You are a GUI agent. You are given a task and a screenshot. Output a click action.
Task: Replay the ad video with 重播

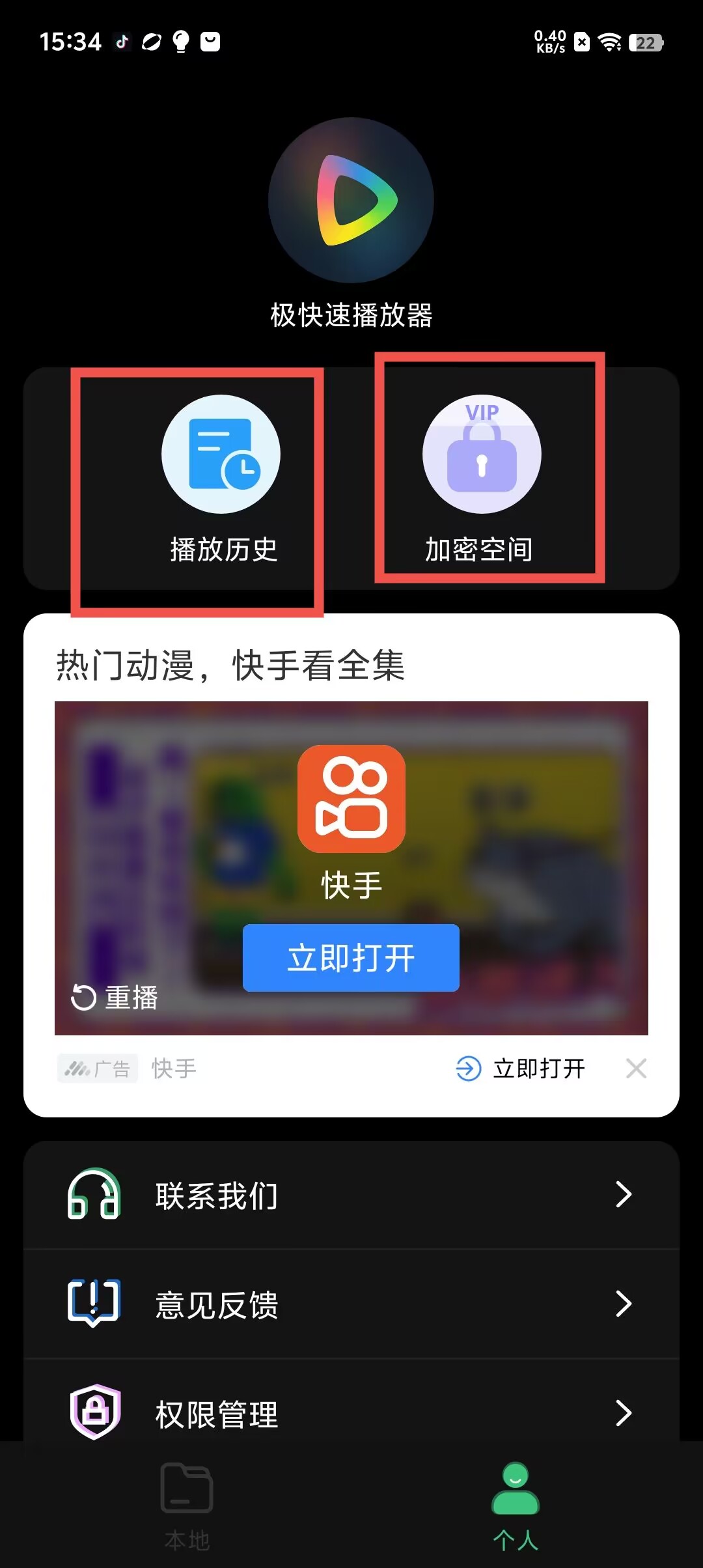coord(115,997)
